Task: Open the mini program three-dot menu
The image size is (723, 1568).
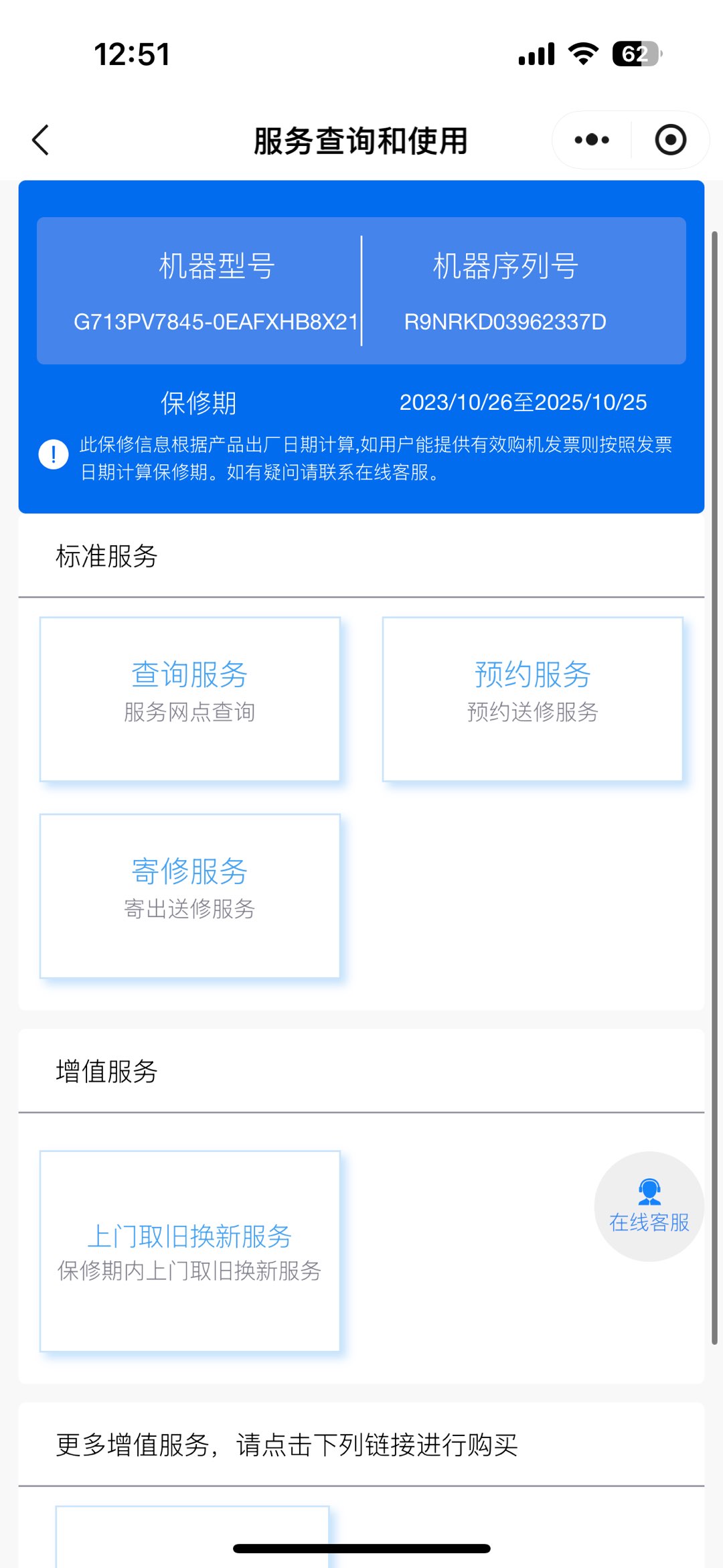Action: (x=592, y=140)
